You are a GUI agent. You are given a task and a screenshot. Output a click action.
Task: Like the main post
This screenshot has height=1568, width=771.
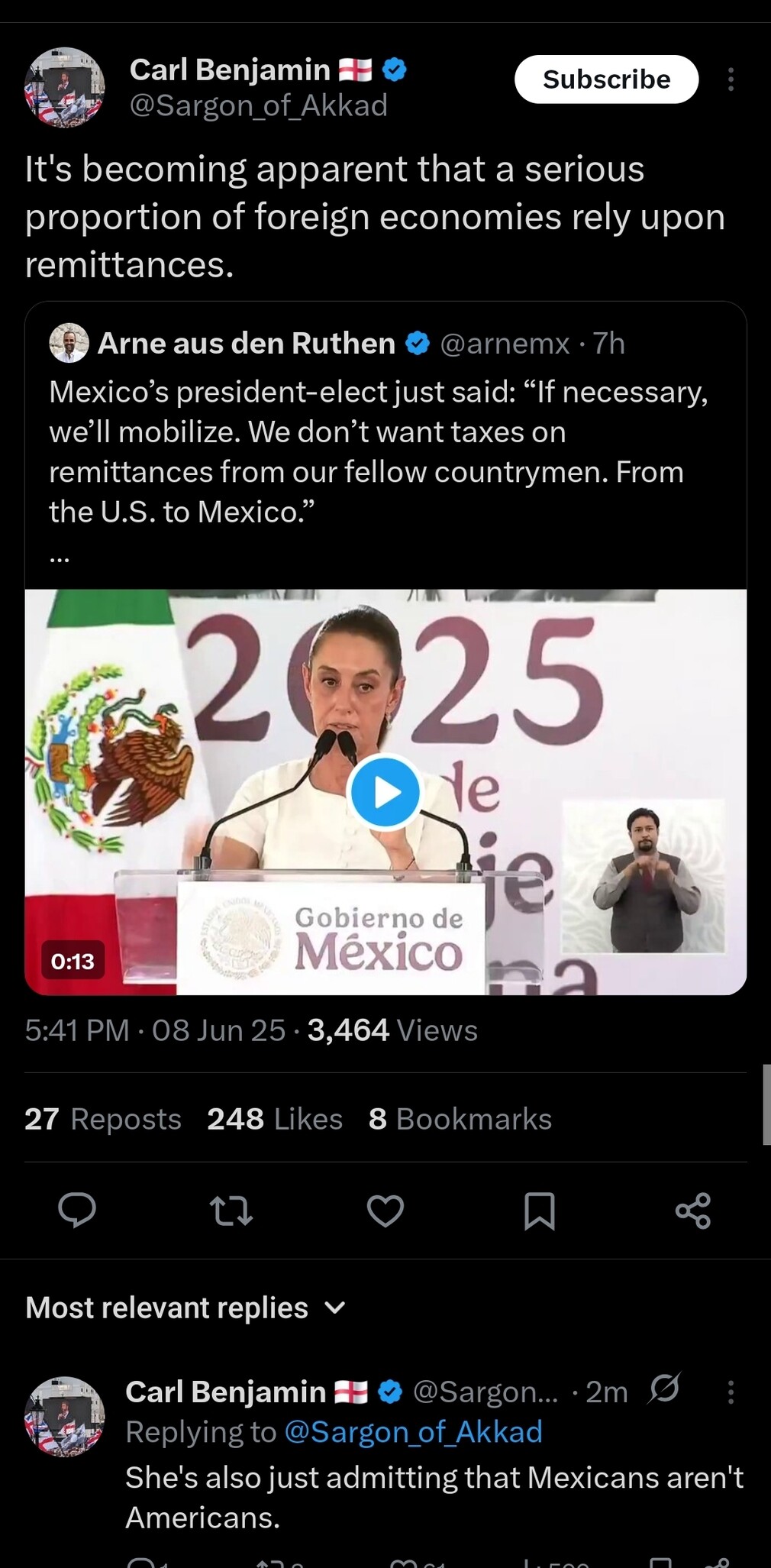385,1211
